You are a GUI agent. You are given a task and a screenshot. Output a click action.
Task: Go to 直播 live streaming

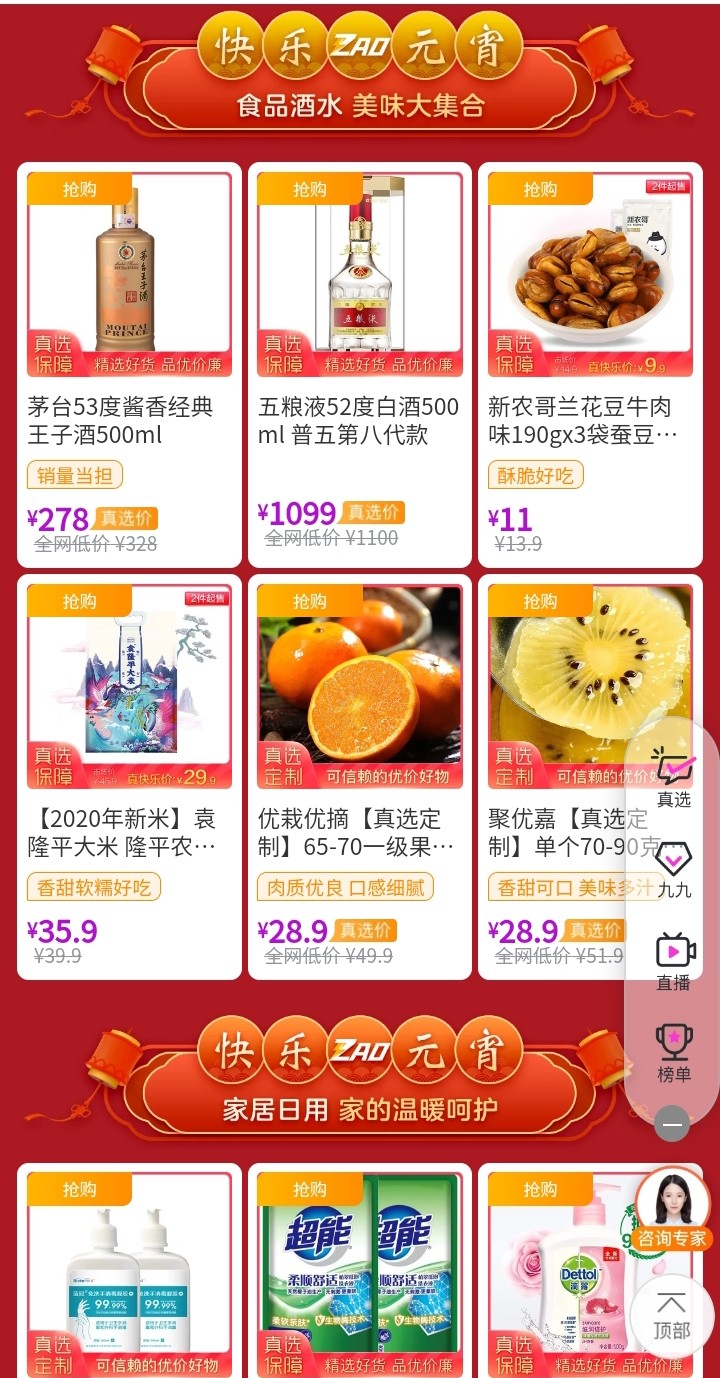(x=674, y=960)
